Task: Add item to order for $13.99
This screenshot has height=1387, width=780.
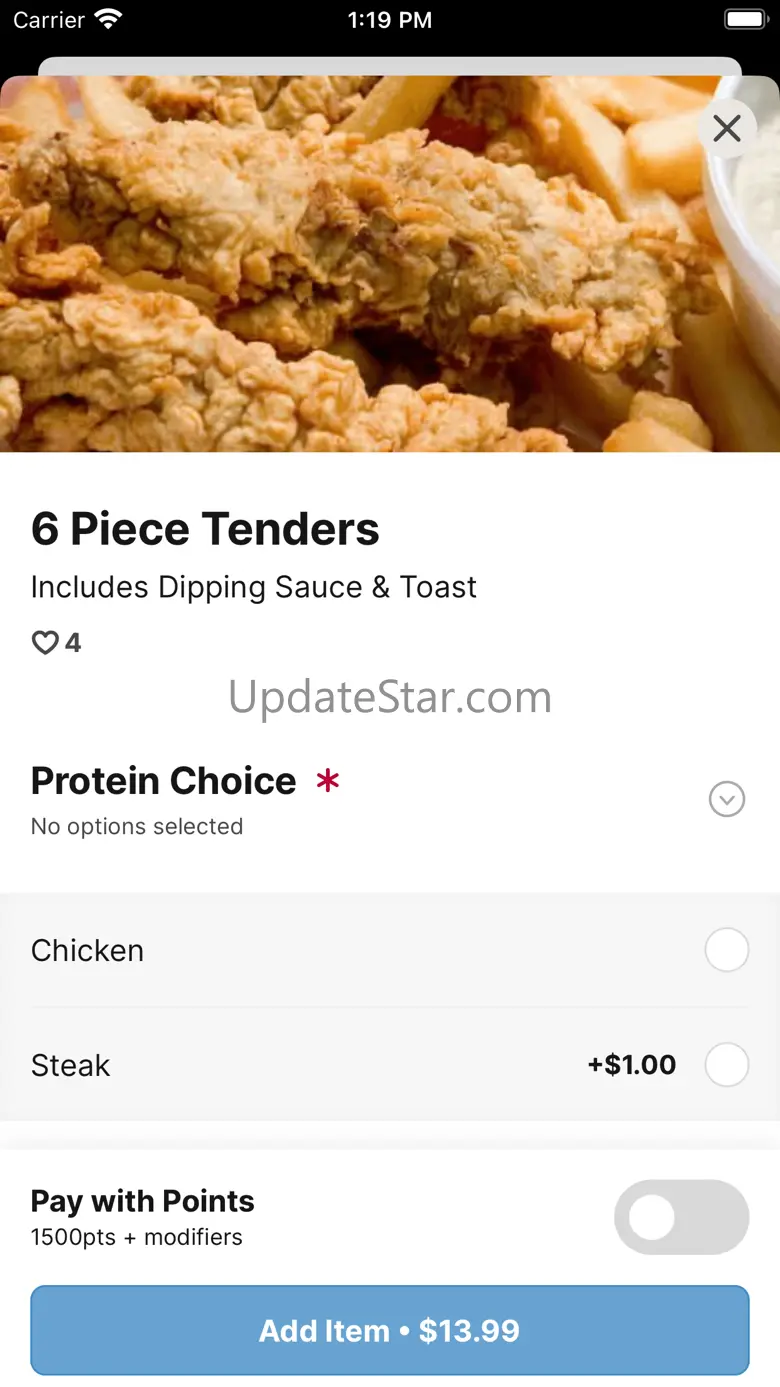Action: click(x=390, y=1330)
